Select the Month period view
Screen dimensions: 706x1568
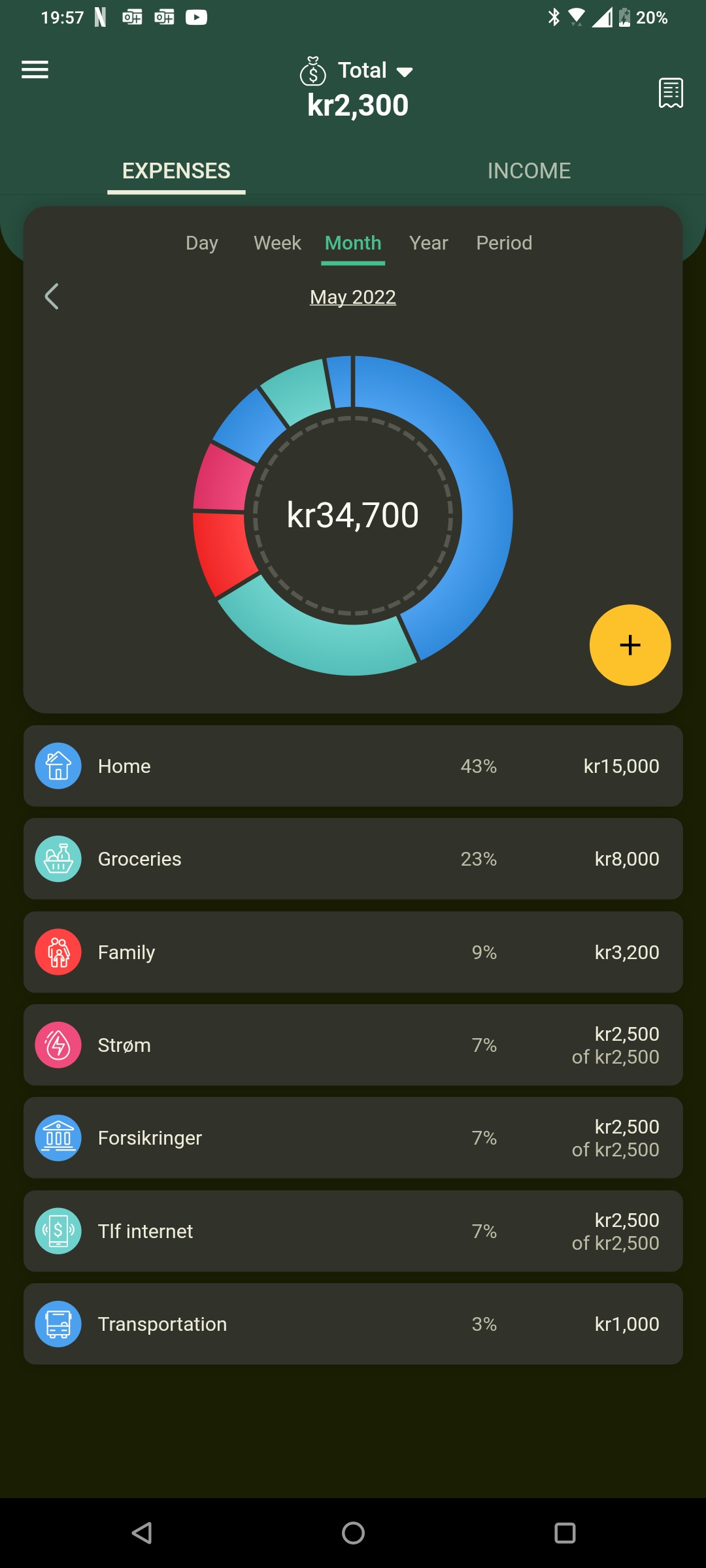coord(353,243)
